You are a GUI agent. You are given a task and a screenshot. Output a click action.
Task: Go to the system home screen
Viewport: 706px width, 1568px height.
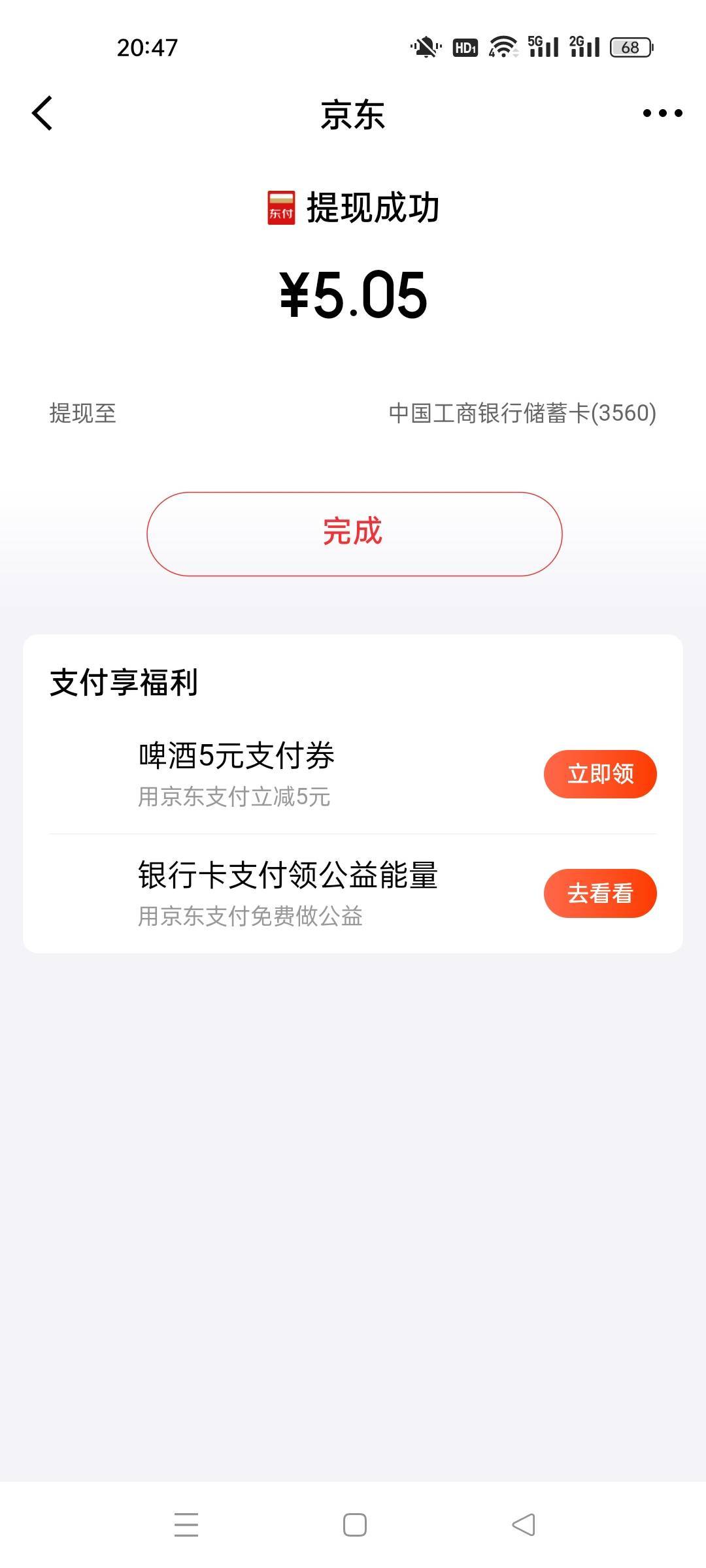click(x=354, y=1524)
